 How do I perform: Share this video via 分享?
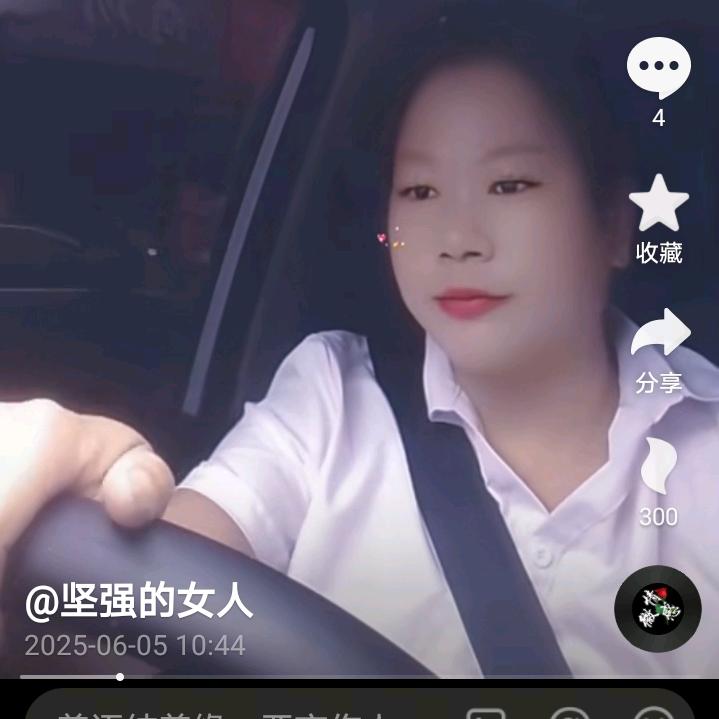click(659, 335)
